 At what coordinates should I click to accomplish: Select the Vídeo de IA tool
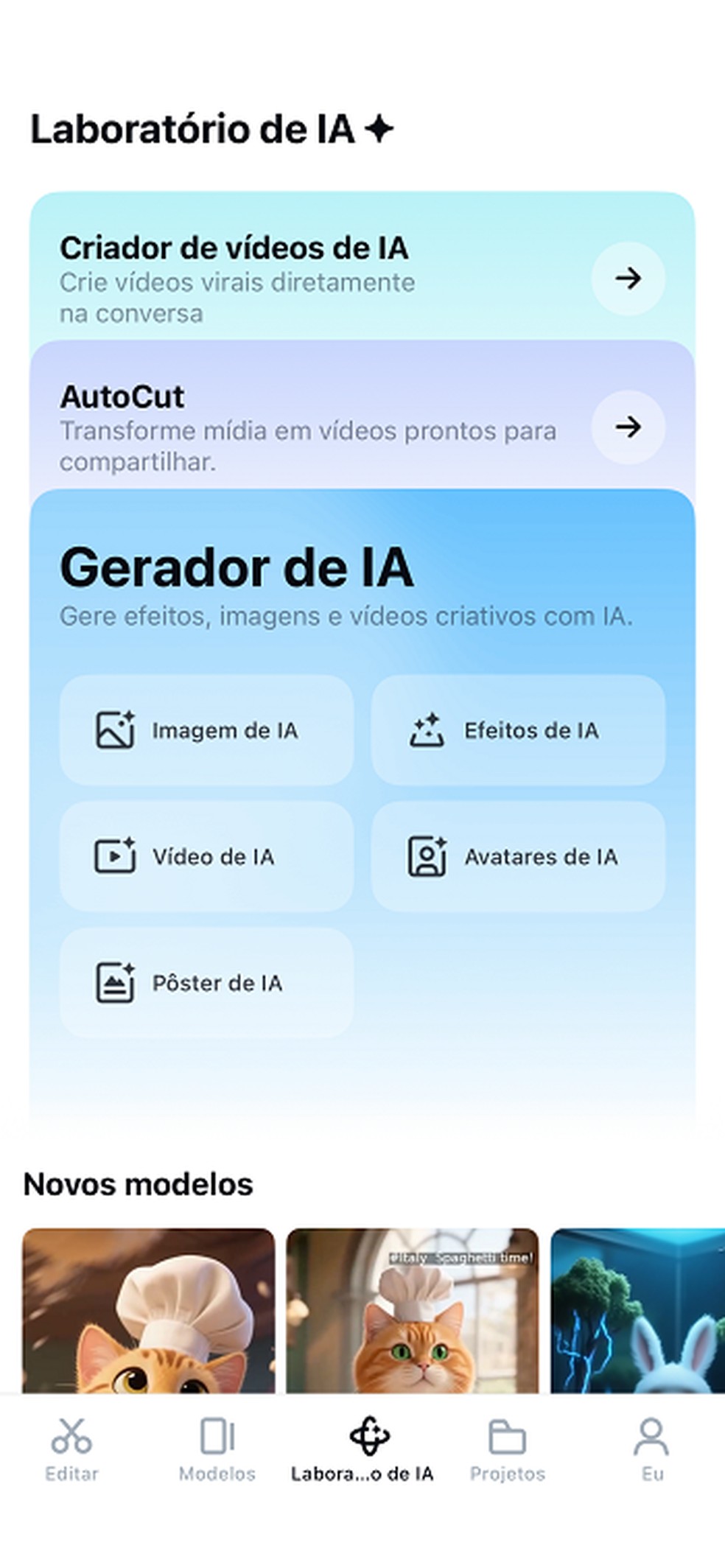[x=208, y=855]
